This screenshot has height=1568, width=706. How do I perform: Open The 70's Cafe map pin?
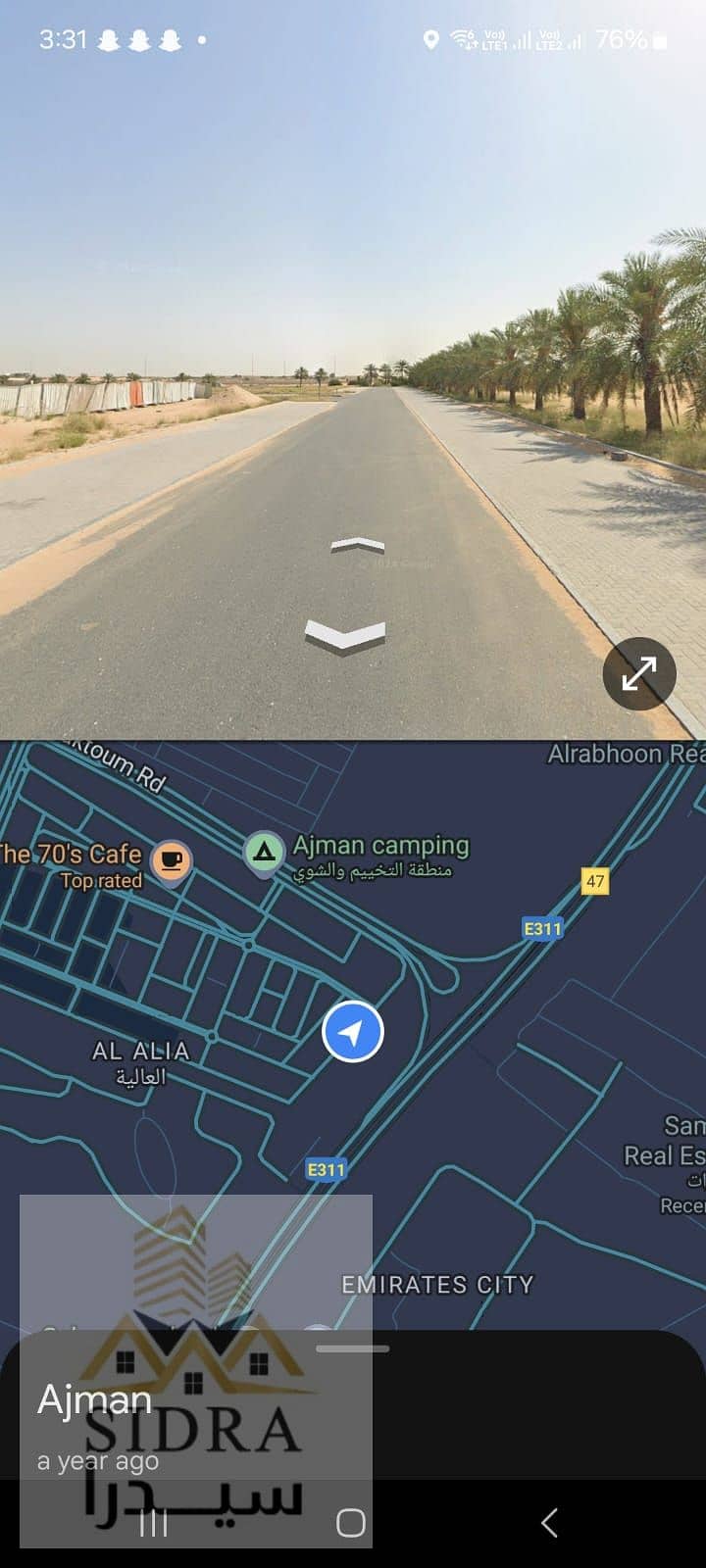click(x=172, y=861)
